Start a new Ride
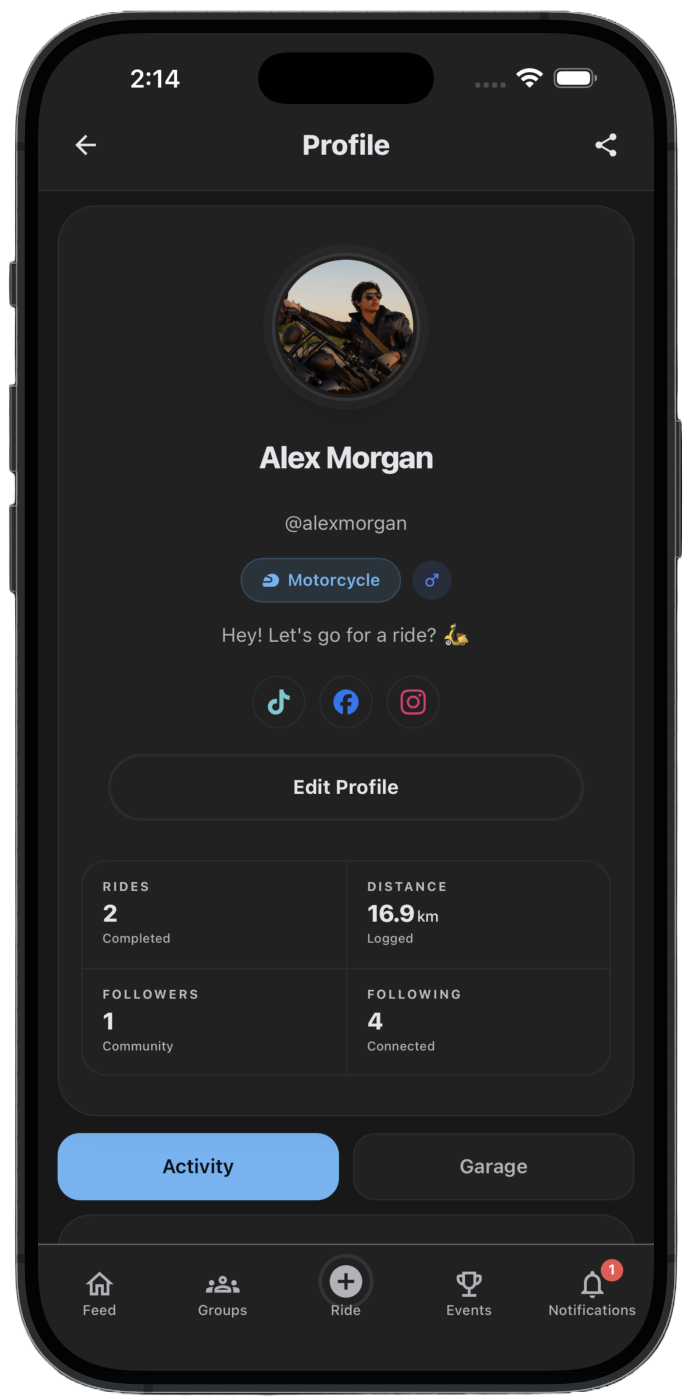Screen dimensions: 690x1400 pos(346,1288)
